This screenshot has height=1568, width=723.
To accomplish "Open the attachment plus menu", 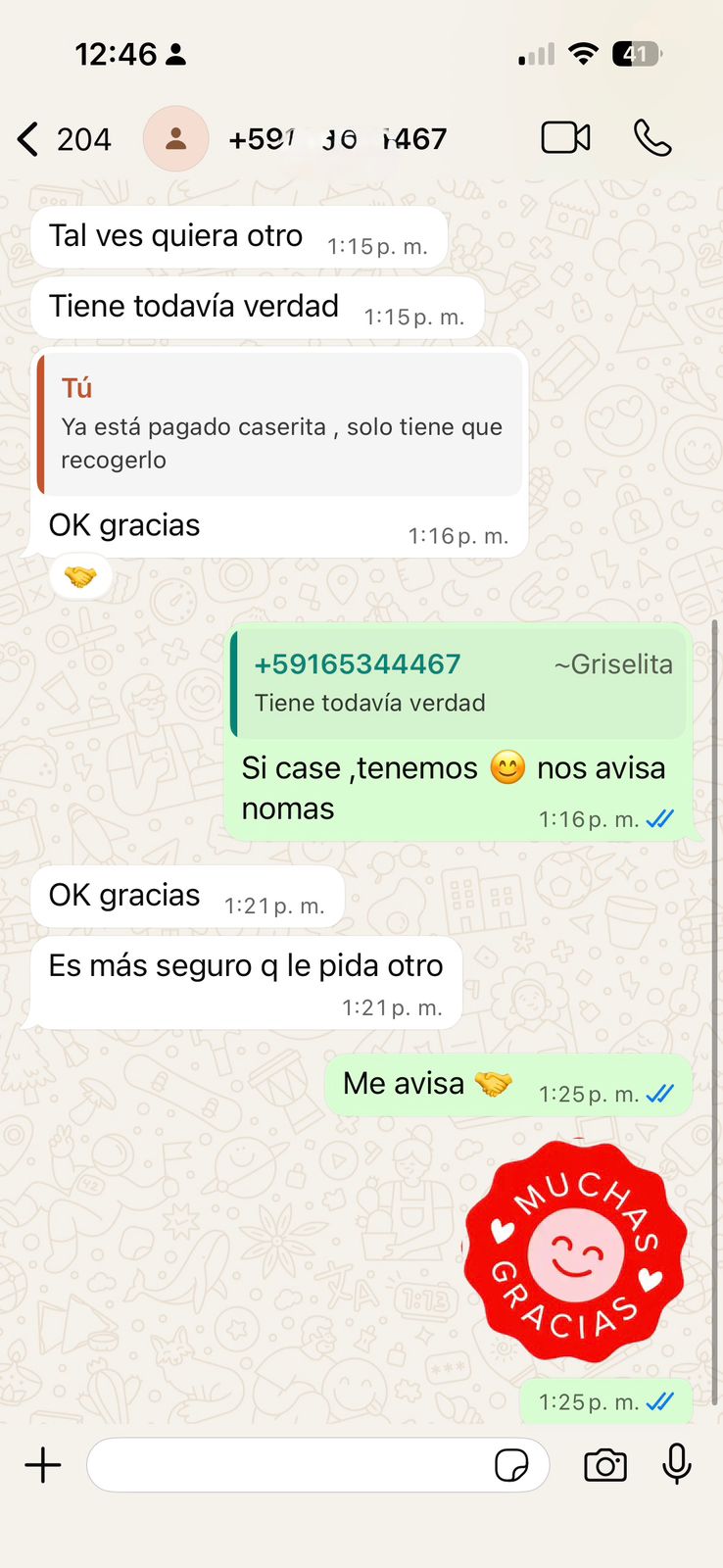I will click(43, 1465).
